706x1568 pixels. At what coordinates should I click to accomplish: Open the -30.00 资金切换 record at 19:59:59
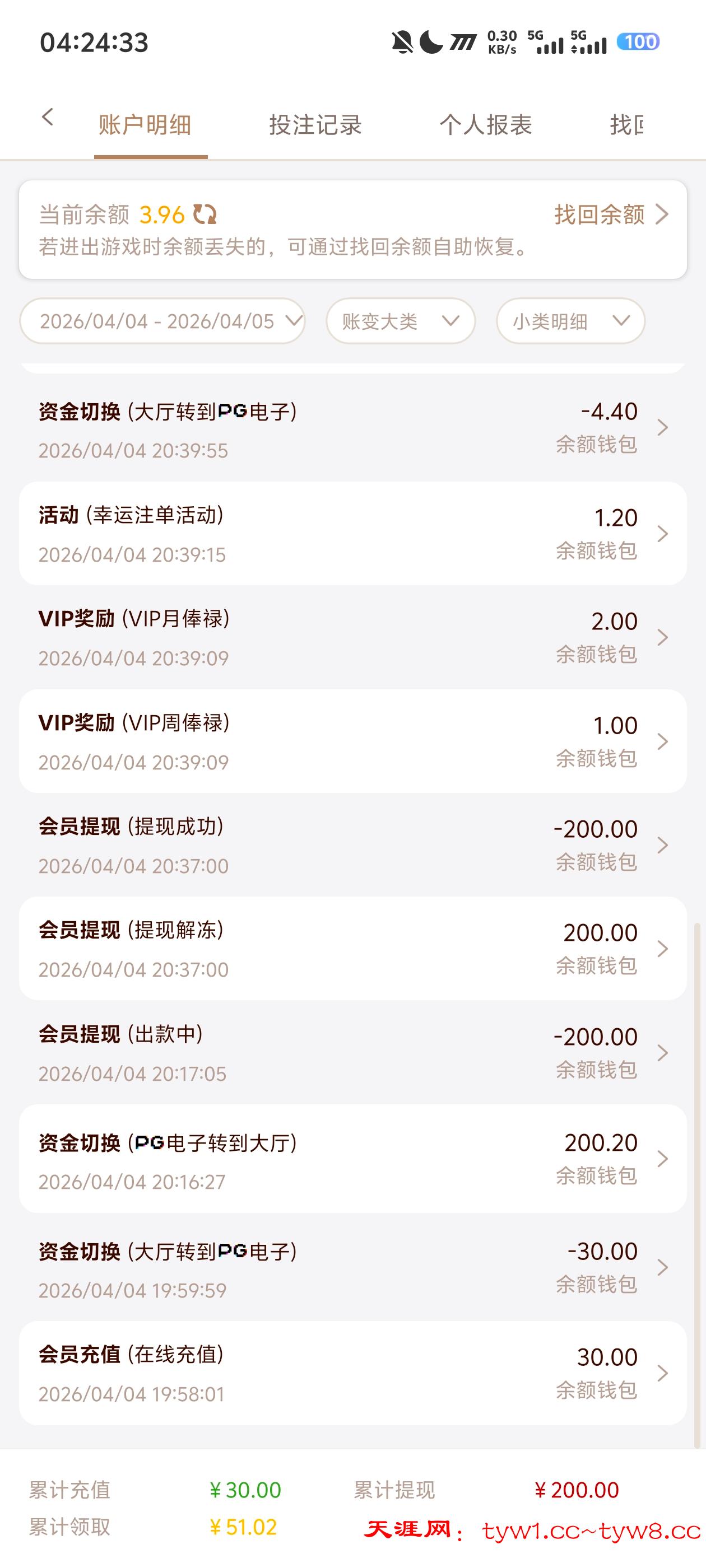pyautogui.click(x=352, y=1267)
